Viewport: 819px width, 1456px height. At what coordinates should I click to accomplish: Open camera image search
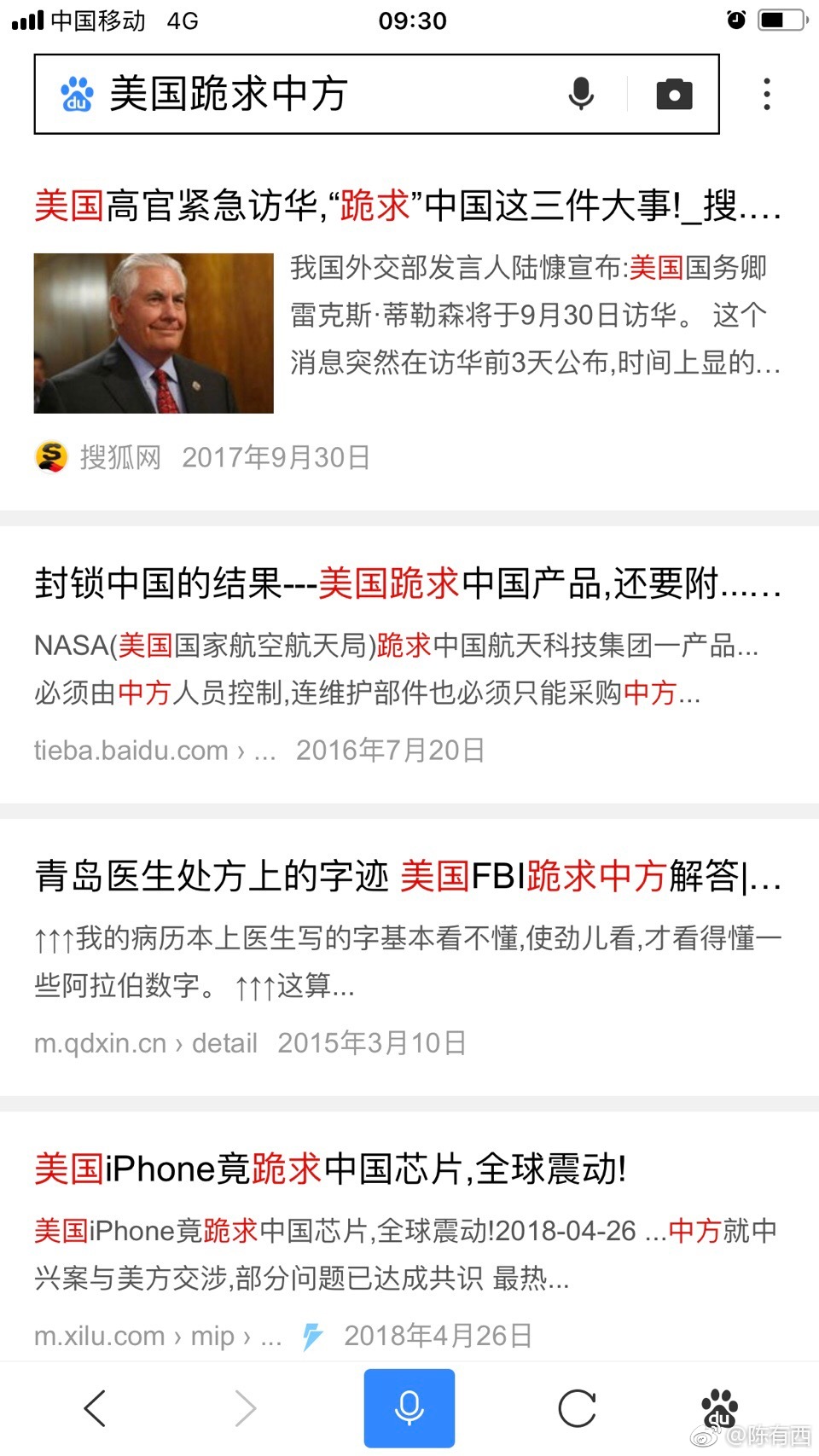[674, 94]
